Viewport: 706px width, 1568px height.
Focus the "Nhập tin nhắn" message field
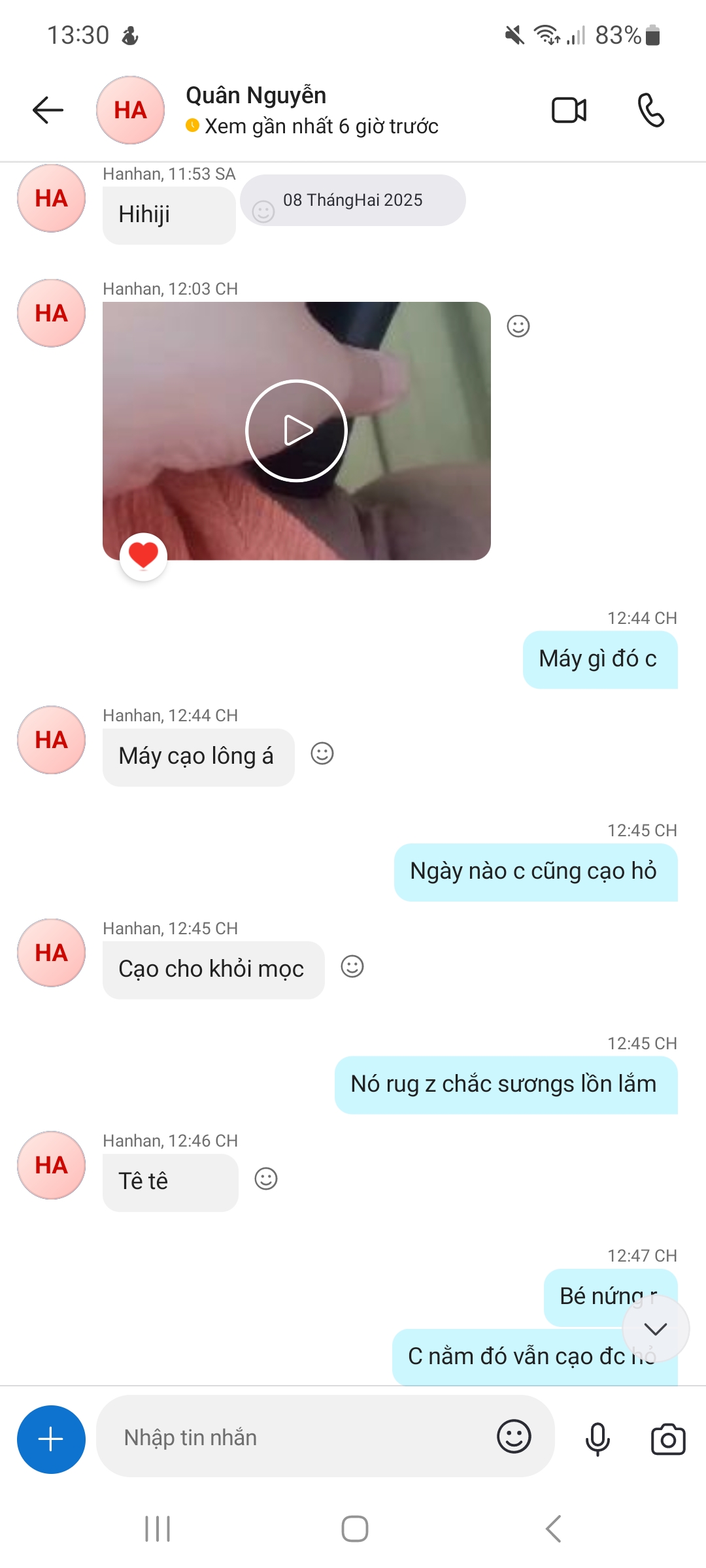click(294, 1437)
